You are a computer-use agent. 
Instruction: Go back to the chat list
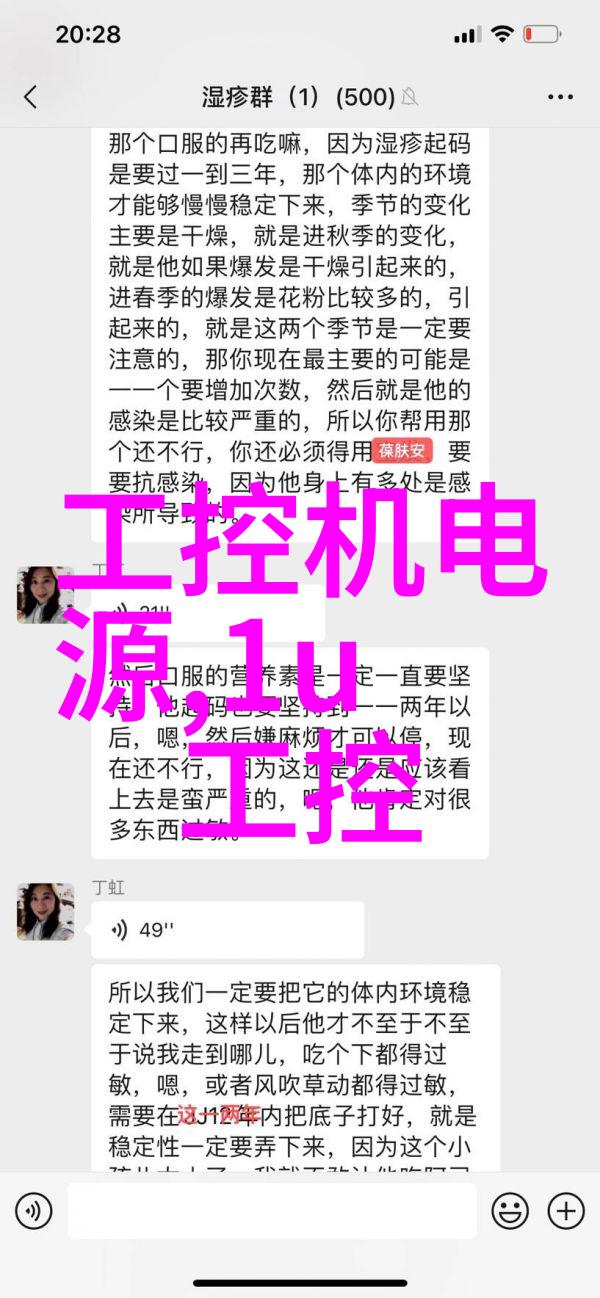pyautogui.click(x=30, y=97)
